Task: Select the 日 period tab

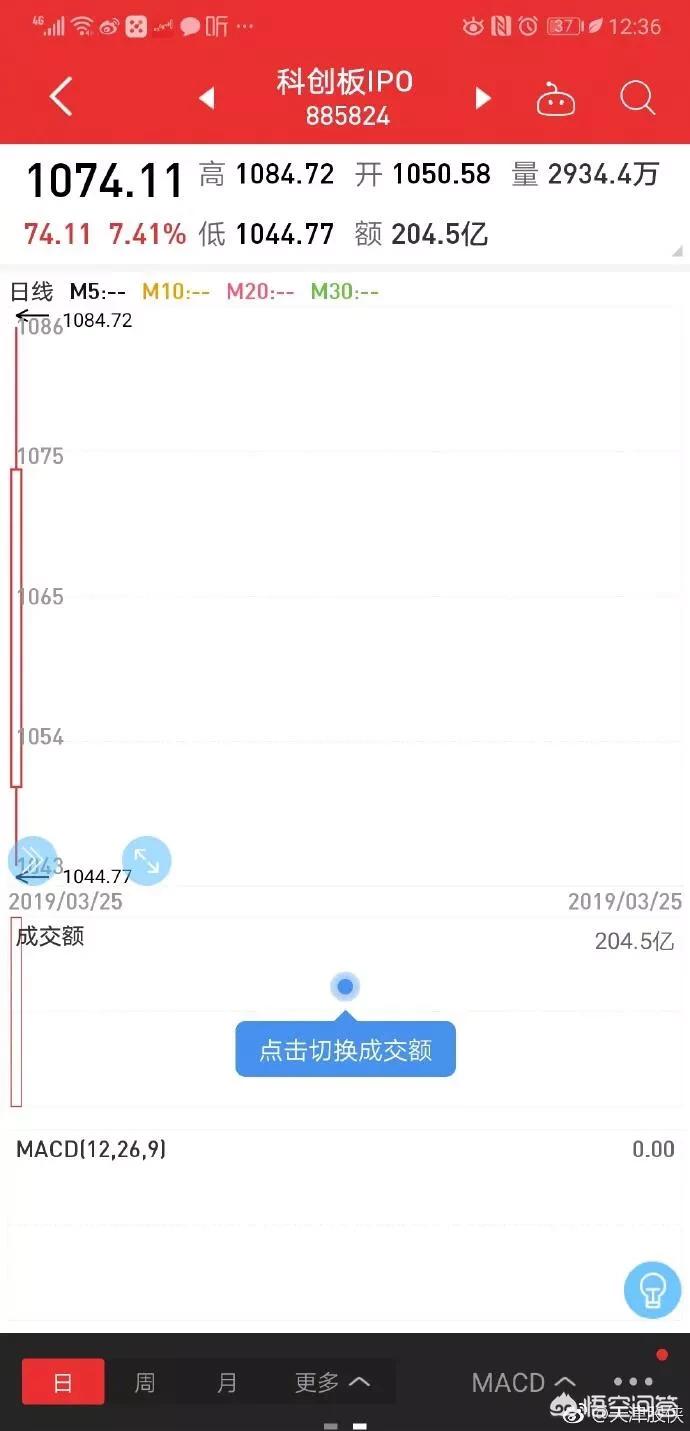Action: (x=63, y=1382)
